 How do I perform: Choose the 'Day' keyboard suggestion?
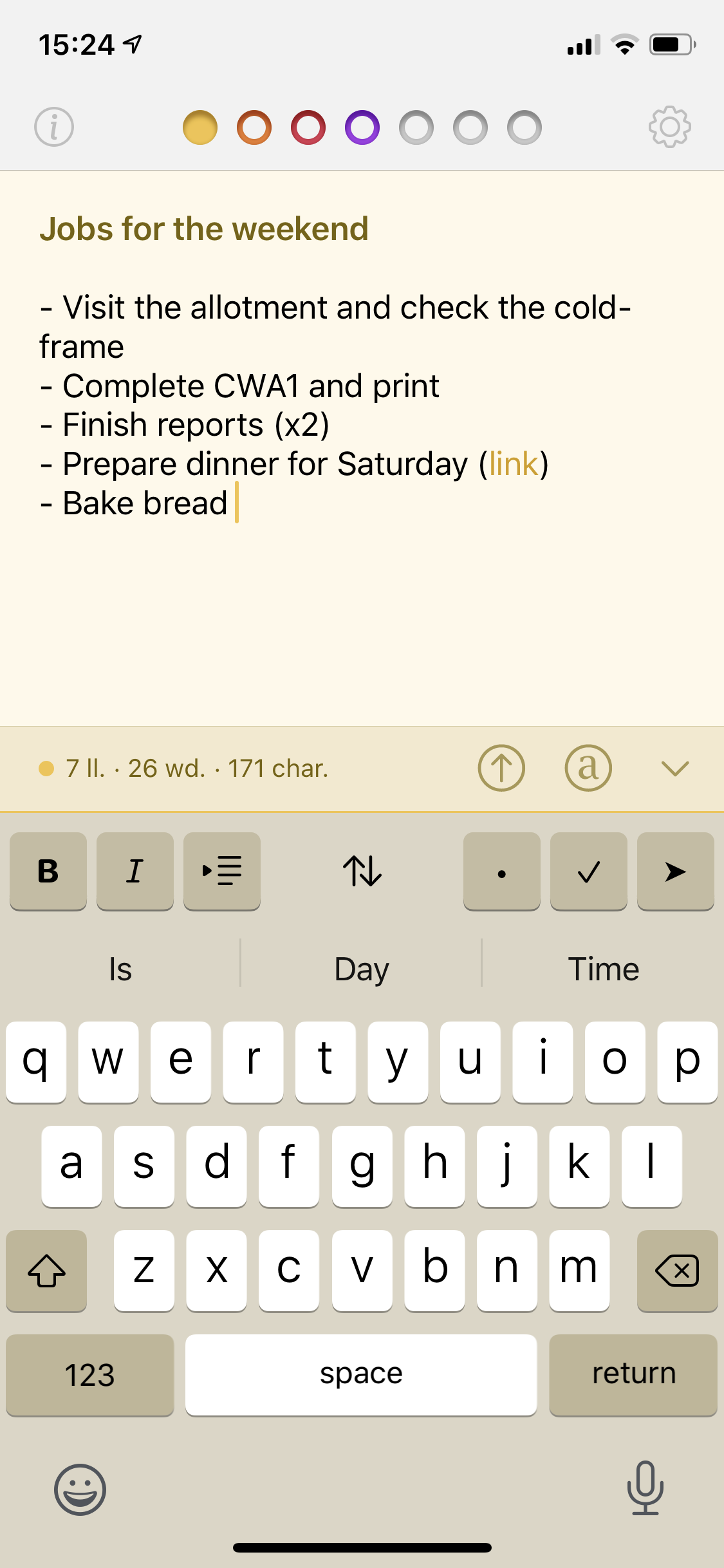coord(362,969)
